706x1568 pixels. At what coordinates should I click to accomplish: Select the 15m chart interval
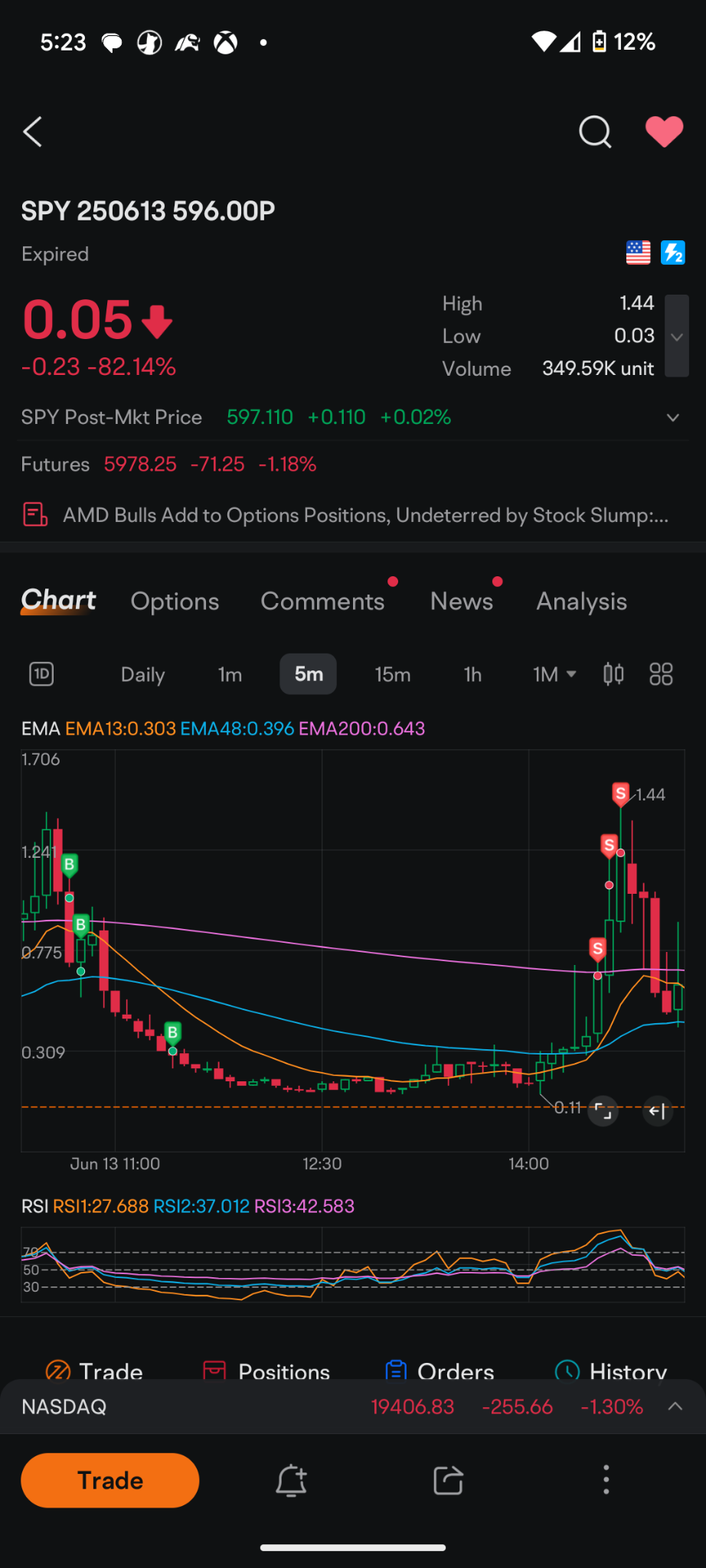click(393, 674)
